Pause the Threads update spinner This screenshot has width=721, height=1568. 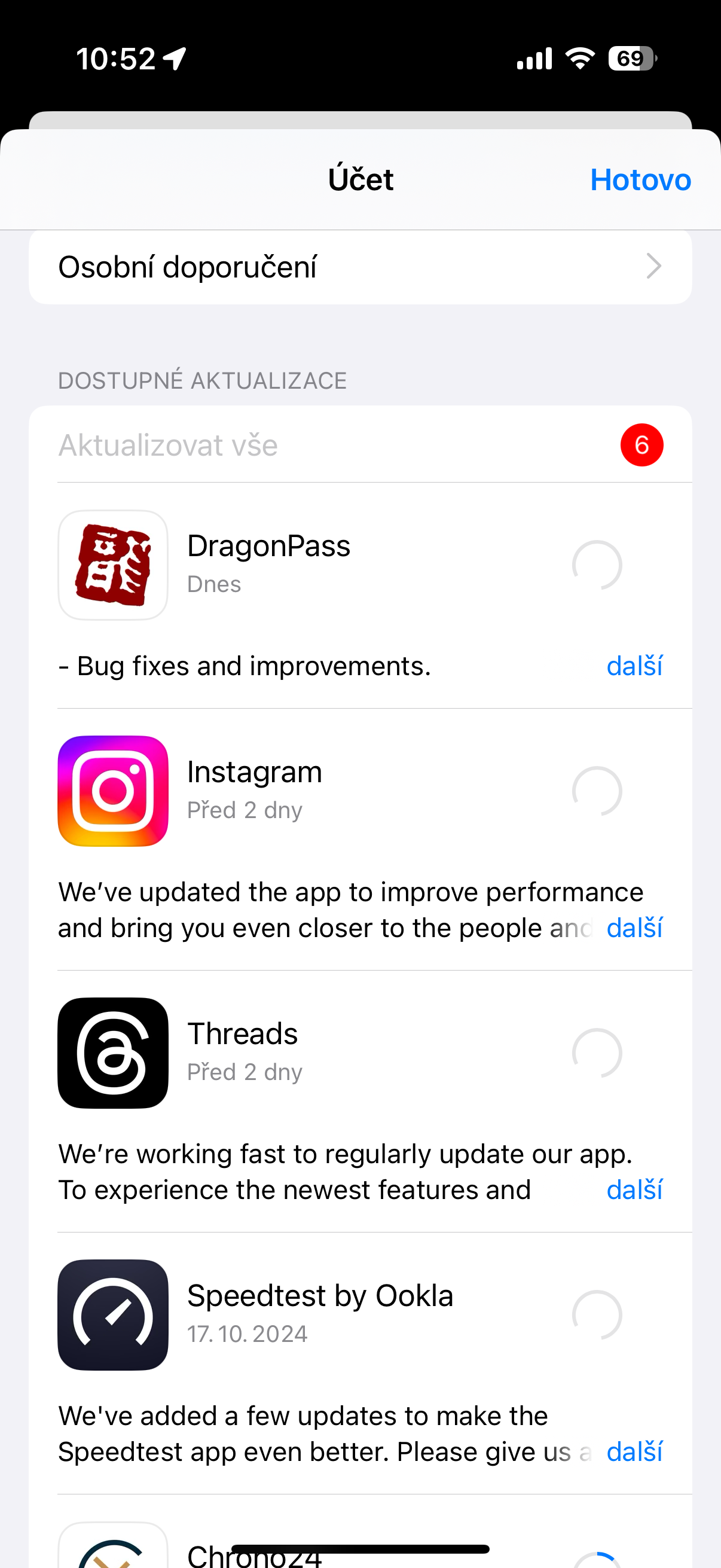(x=598, y=1054)
